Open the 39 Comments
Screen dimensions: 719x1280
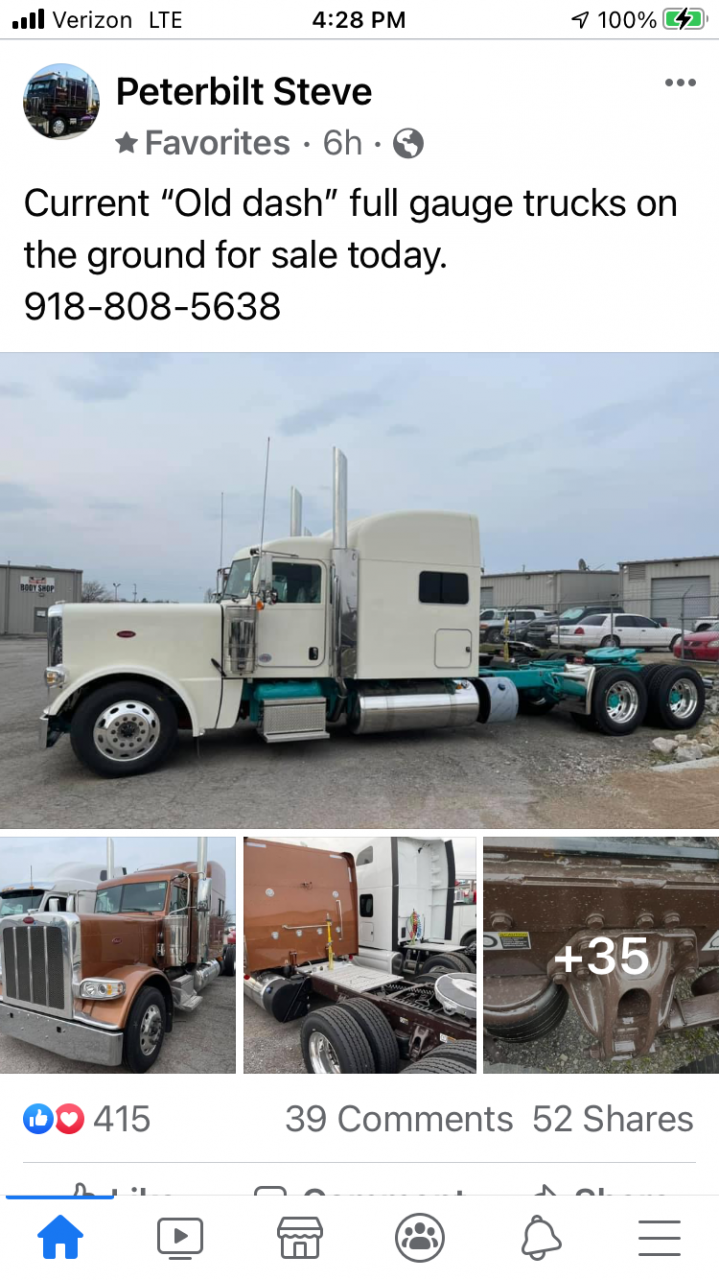pos(398,1119)
